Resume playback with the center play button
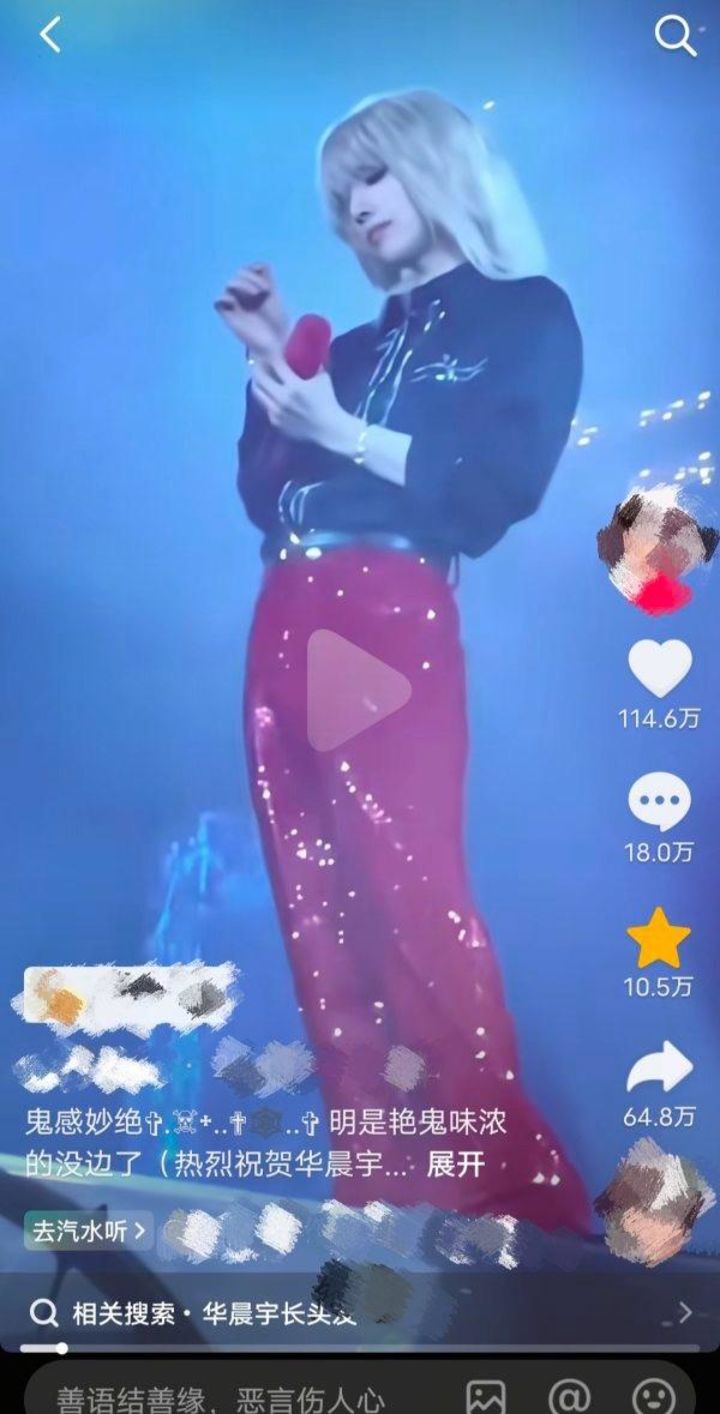720x1414 pixels. tap(358, 689)
